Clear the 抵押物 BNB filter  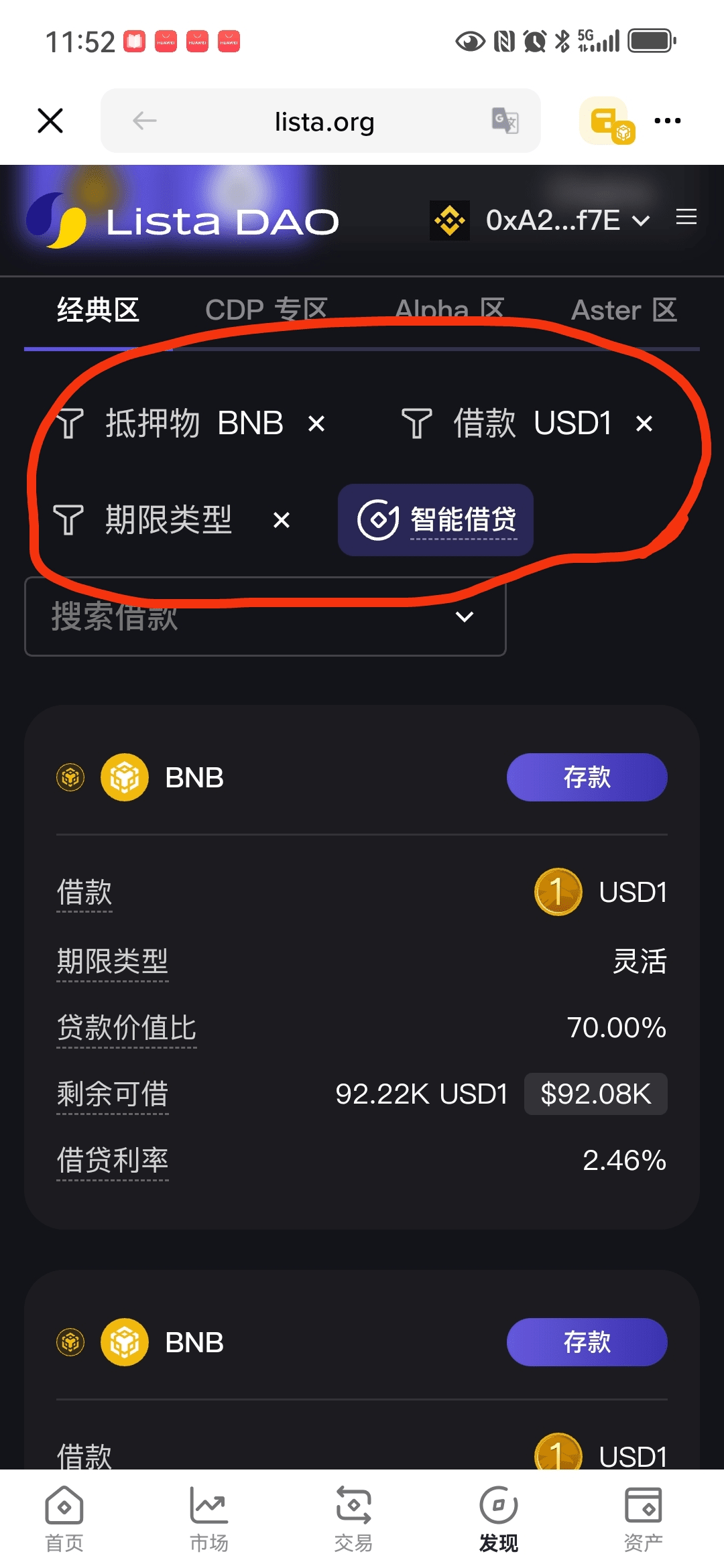(x=316, y=423)
